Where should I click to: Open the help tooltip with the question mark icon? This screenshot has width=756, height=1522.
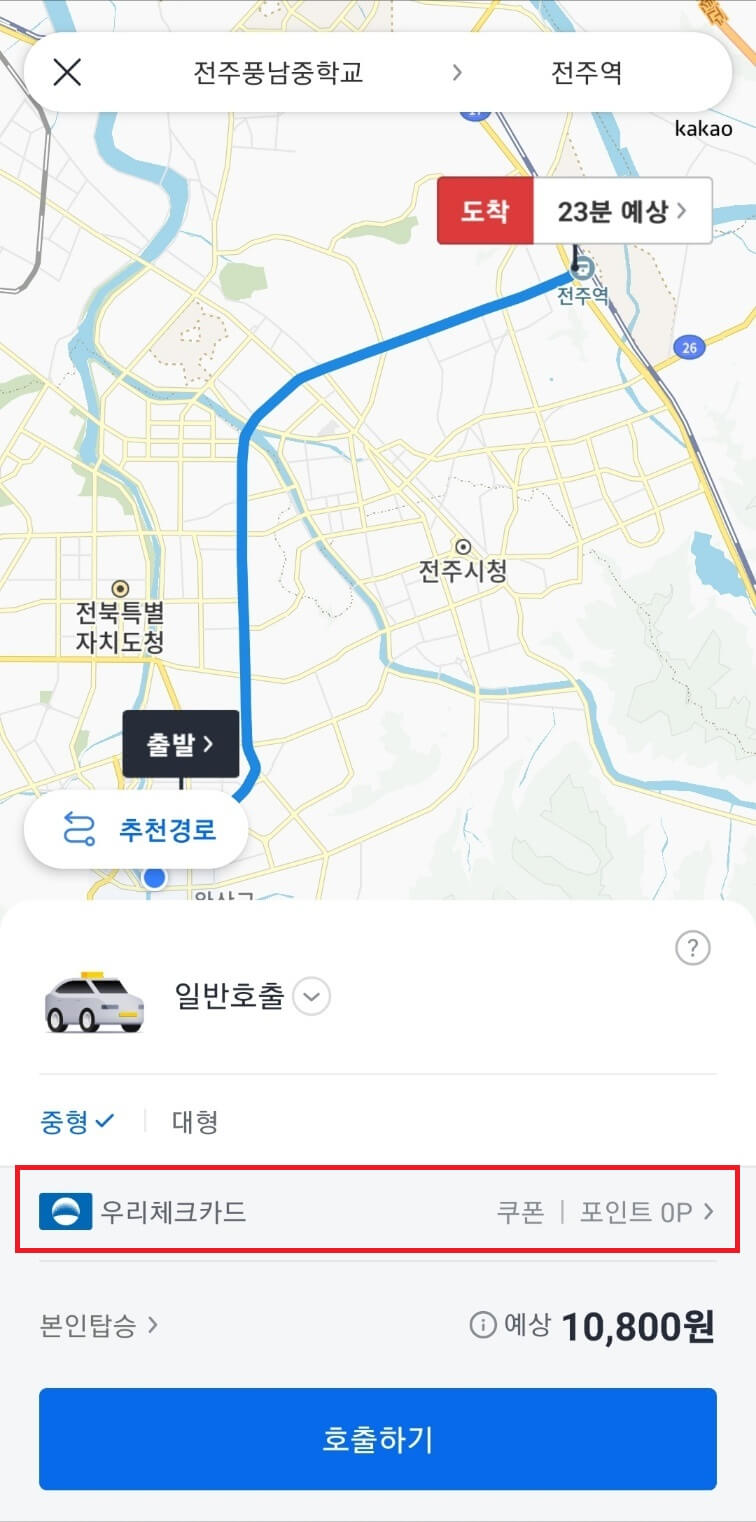tap(692, 948)
